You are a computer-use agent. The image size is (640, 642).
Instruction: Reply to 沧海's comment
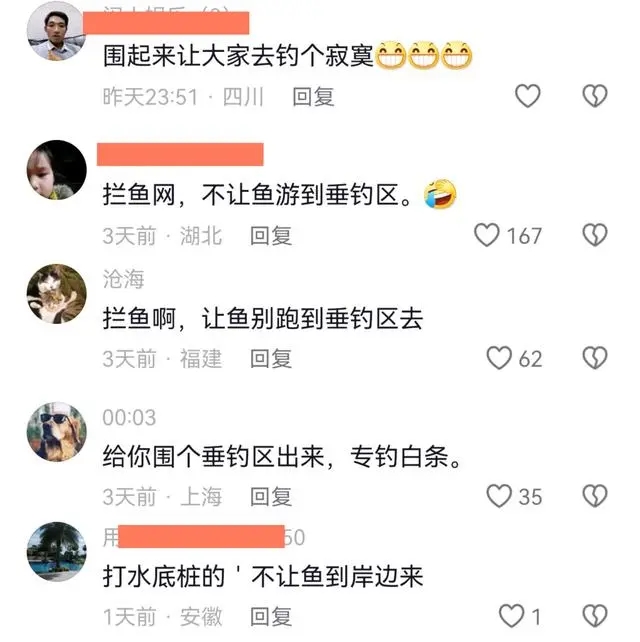[270, 358]
